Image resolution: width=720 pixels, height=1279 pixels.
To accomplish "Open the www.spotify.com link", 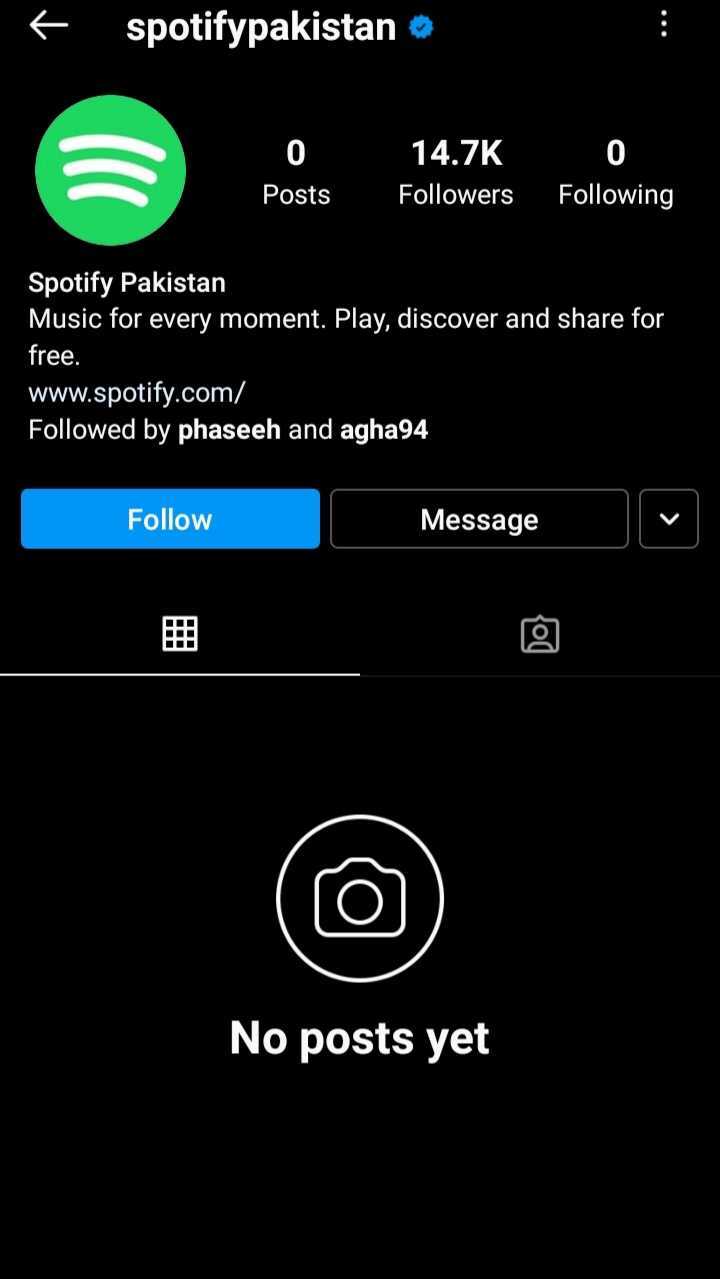I will [137, 392].
